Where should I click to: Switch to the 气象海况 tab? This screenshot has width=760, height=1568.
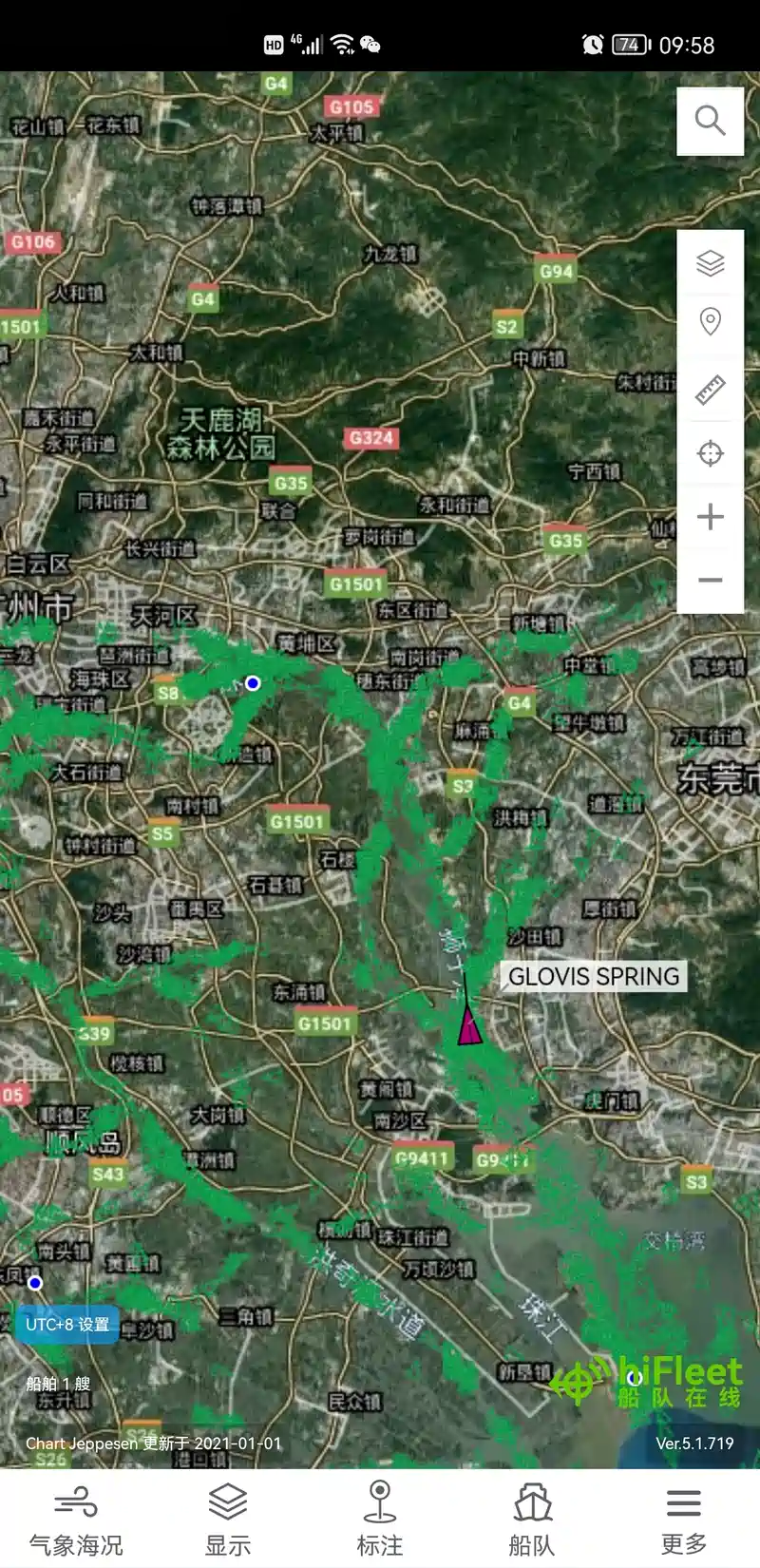point(76,1519)
